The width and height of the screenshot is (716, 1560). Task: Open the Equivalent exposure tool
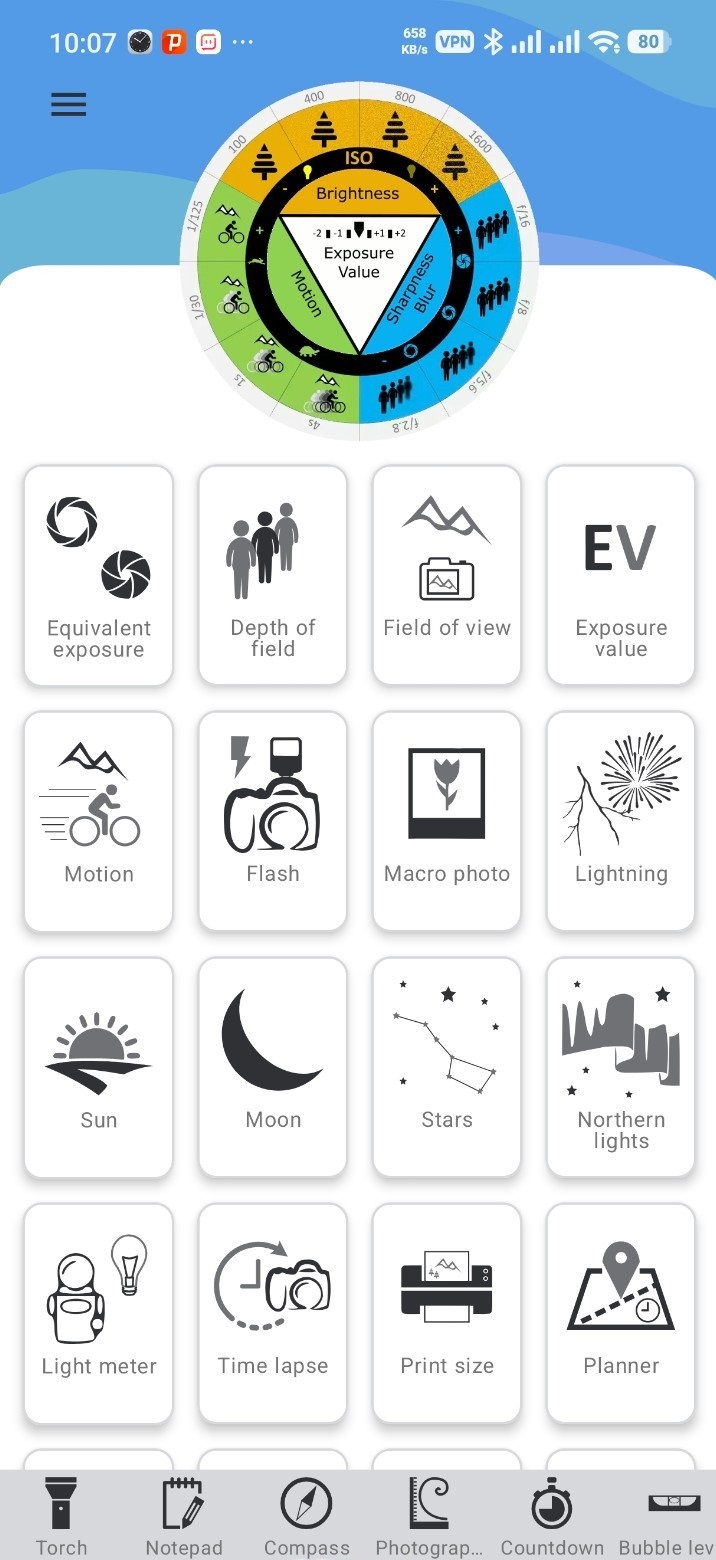pyautogui.click(x=98, y=576)
